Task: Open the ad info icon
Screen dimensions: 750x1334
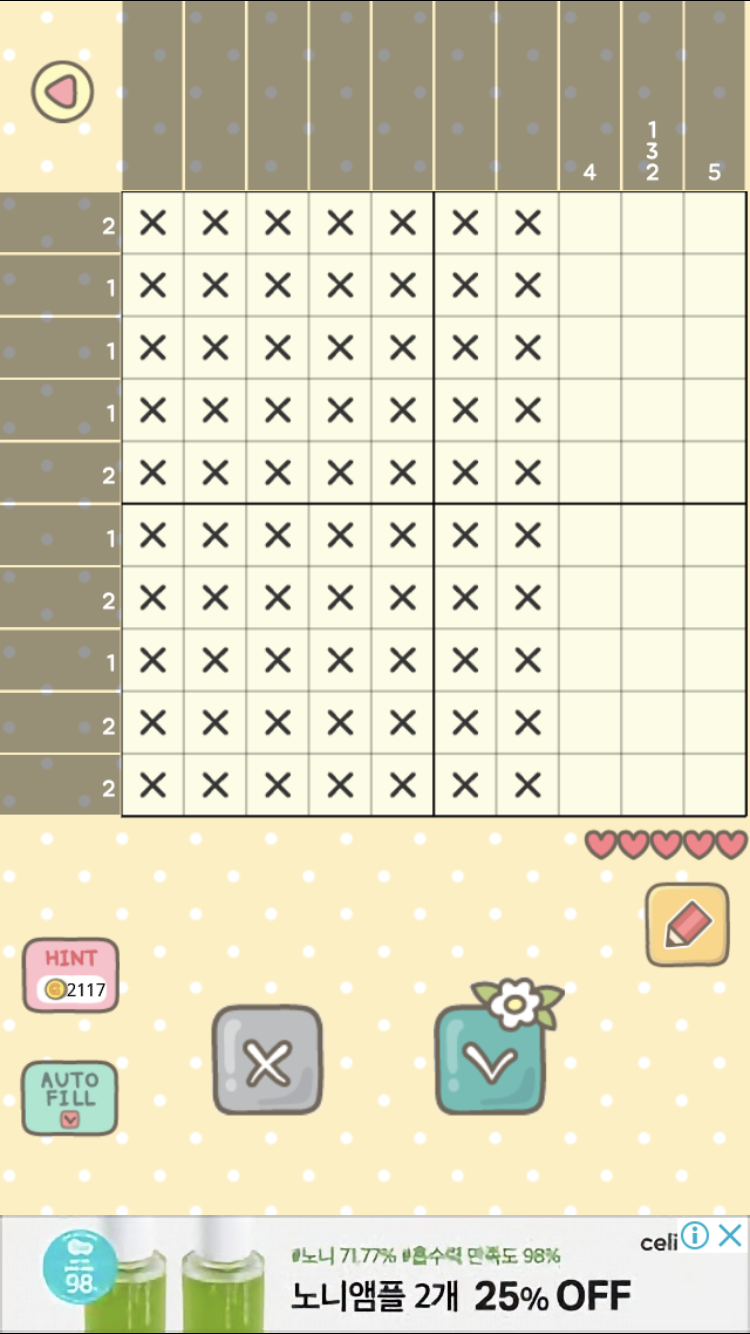Action: (695, 1236)
